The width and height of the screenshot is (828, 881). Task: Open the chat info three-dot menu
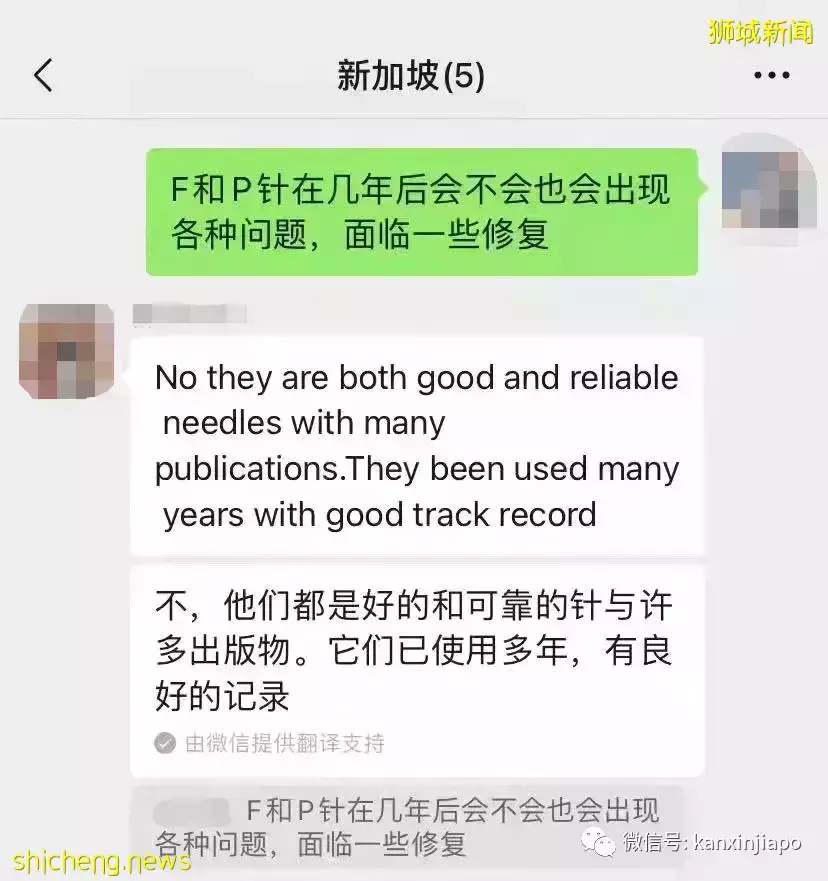[x=771, y=76]
